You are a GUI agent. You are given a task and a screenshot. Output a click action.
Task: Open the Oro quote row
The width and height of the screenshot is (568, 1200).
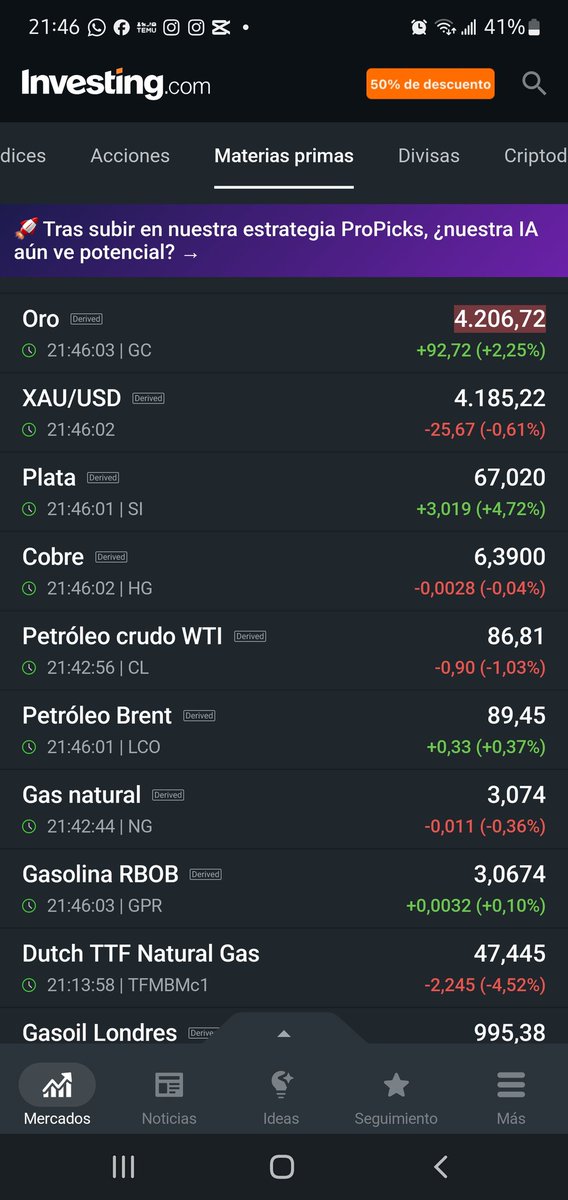coord(284,334)
